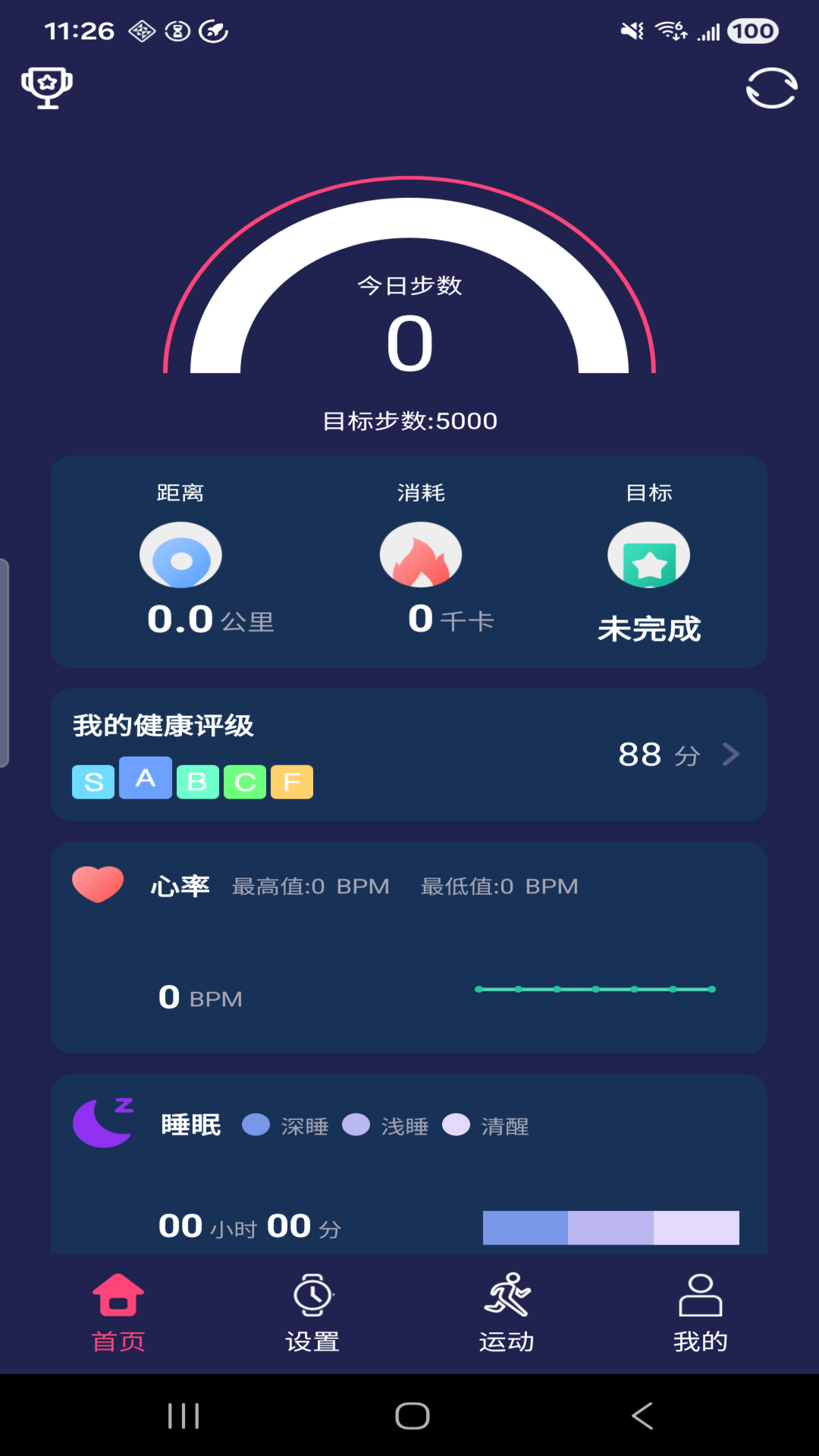Expand the health rating details arrow
This screenshot has height=1456, width=819.
(730, 755)
